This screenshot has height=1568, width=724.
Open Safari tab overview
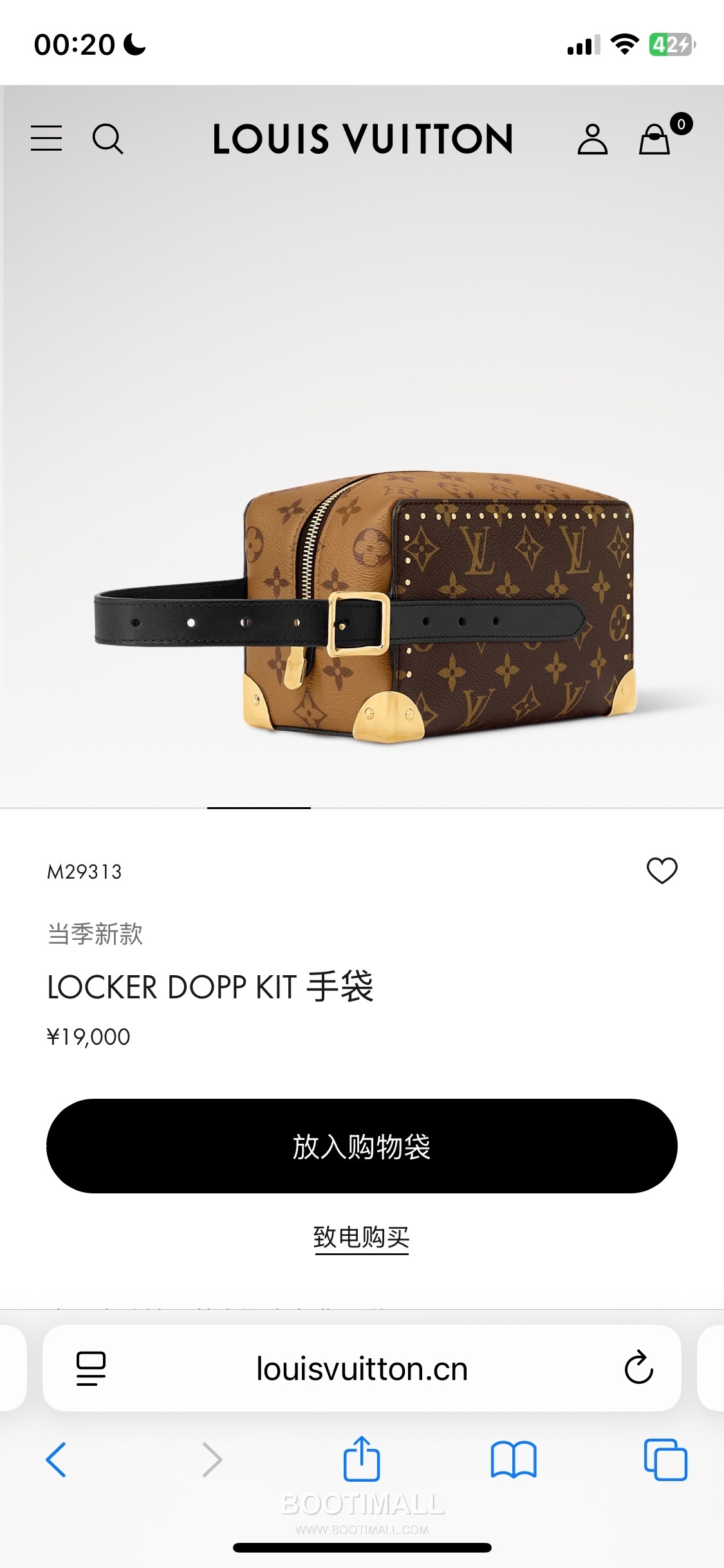coord(667,1459)
